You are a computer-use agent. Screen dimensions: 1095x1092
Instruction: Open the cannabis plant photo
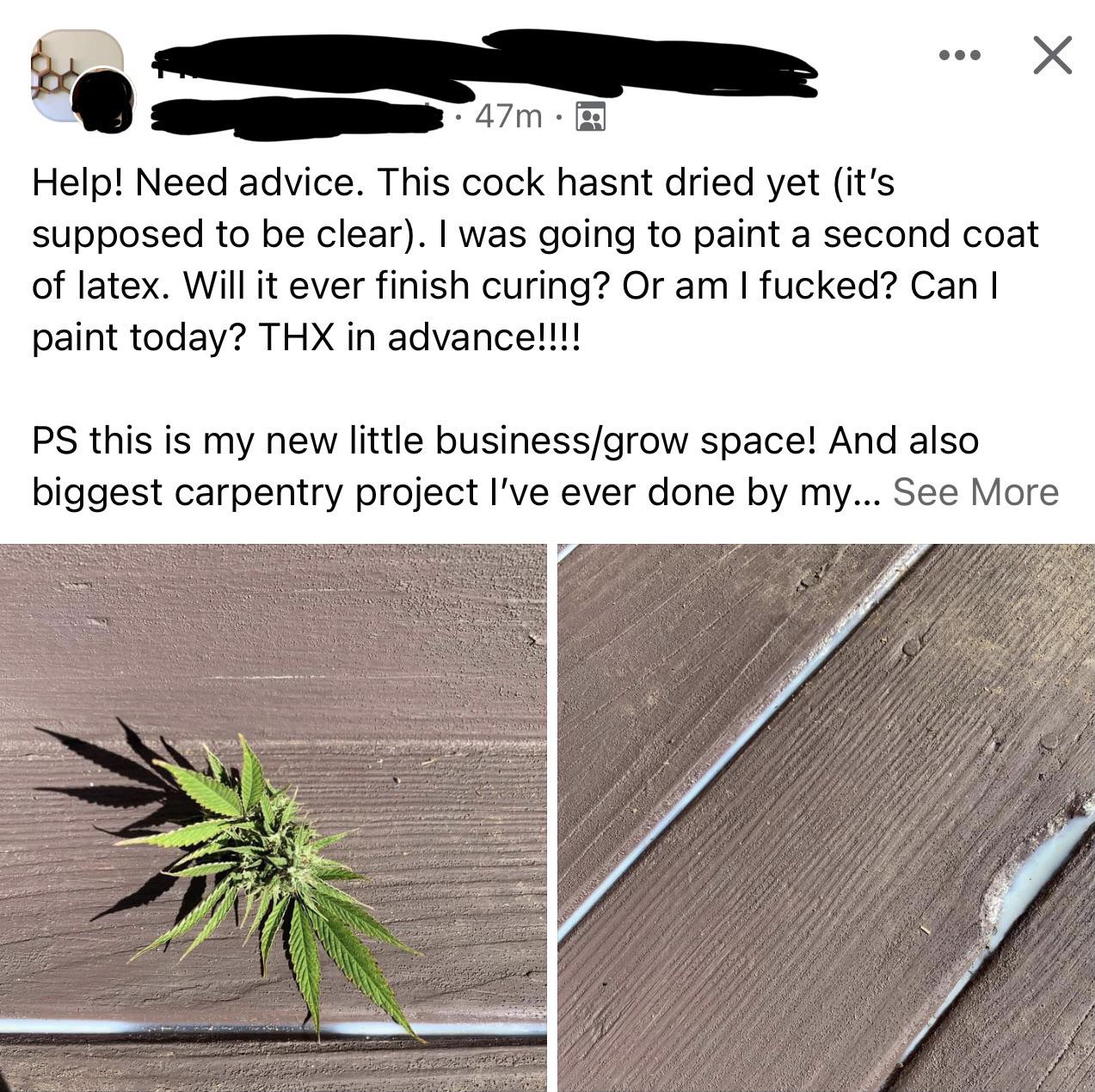coord(273,817)
